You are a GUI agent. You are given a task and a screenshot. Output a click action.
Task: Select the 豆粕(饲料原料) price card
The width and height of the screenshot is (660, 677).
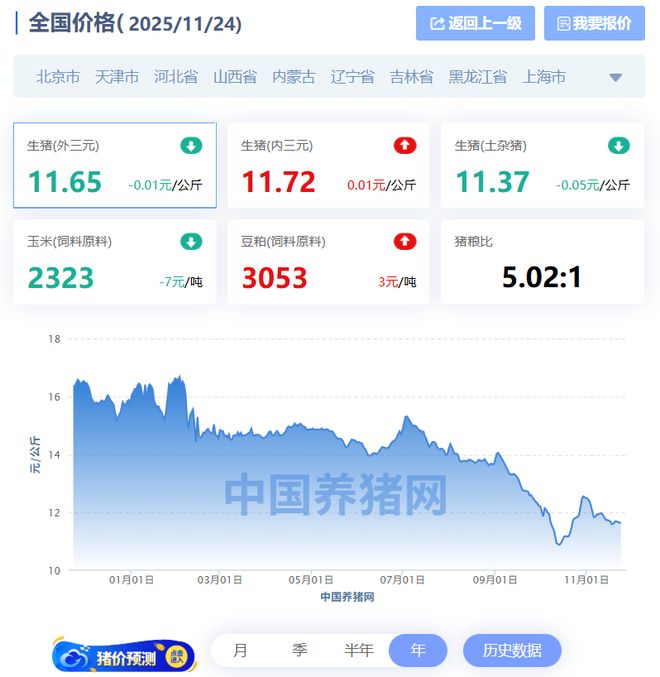[328, 262]
